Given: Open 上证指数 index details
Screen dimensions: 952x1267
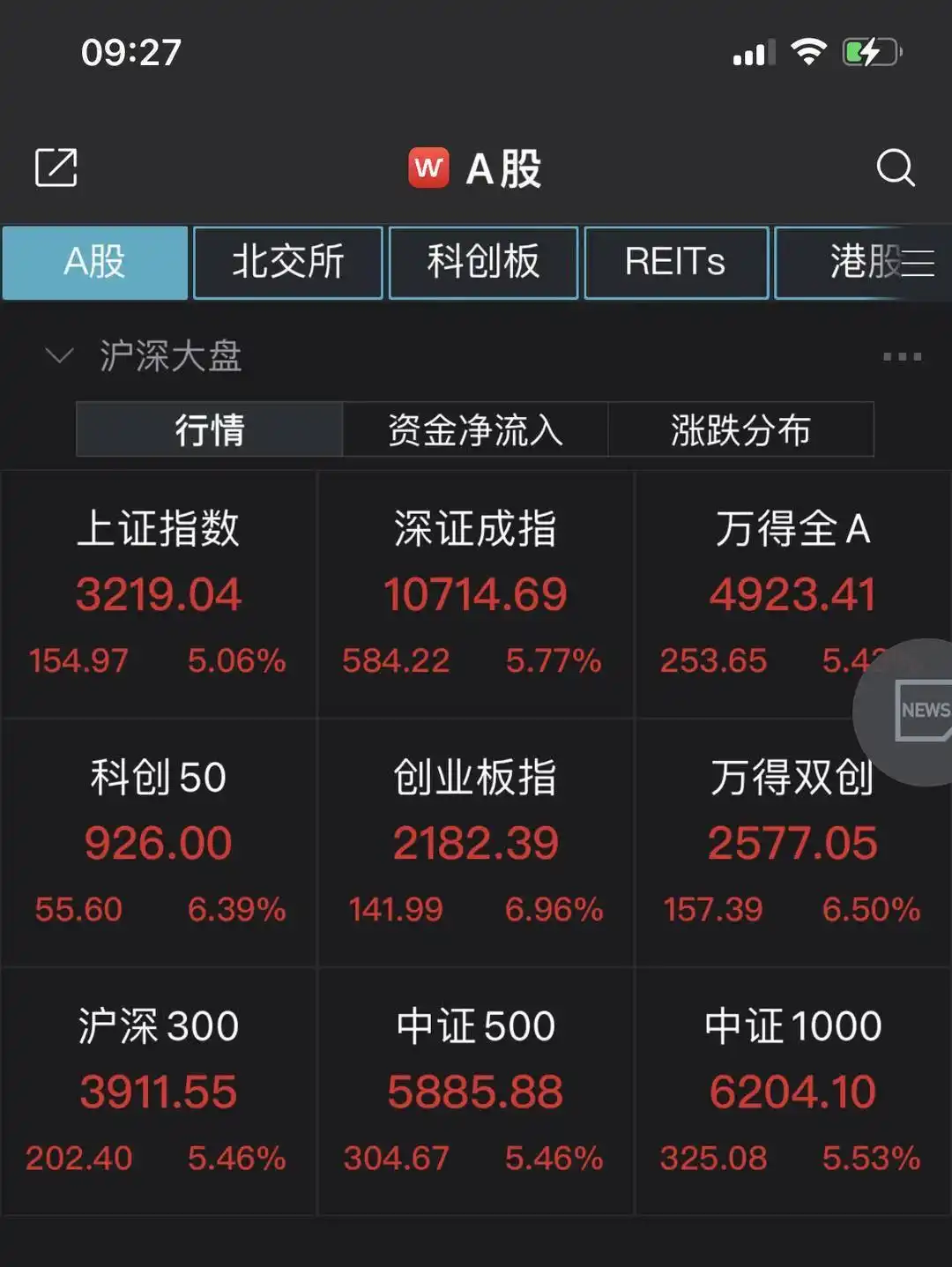Looking at the screenshot, I should point(159,591).
